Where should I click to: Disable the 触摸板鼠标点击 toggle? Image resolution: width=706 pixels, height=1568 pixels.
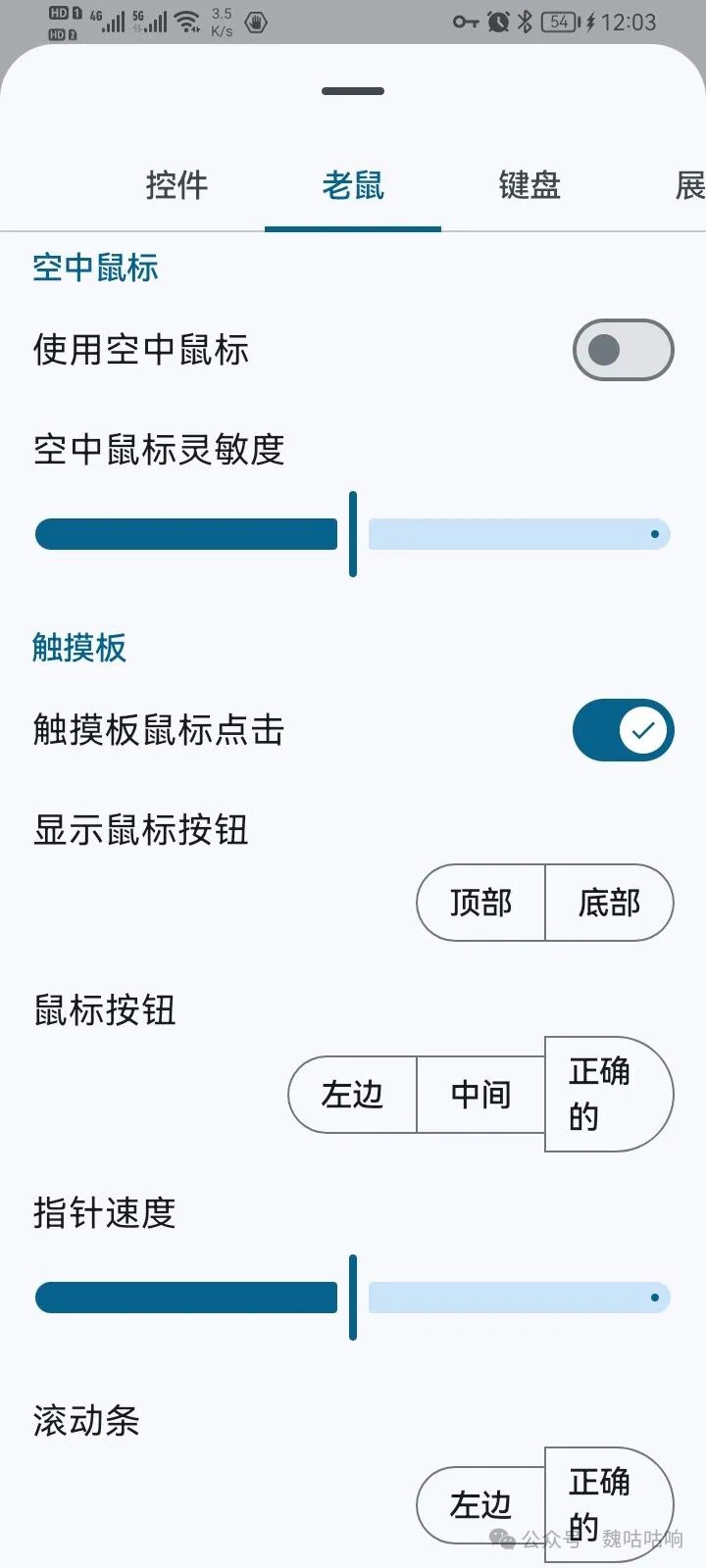click(622, 730)
